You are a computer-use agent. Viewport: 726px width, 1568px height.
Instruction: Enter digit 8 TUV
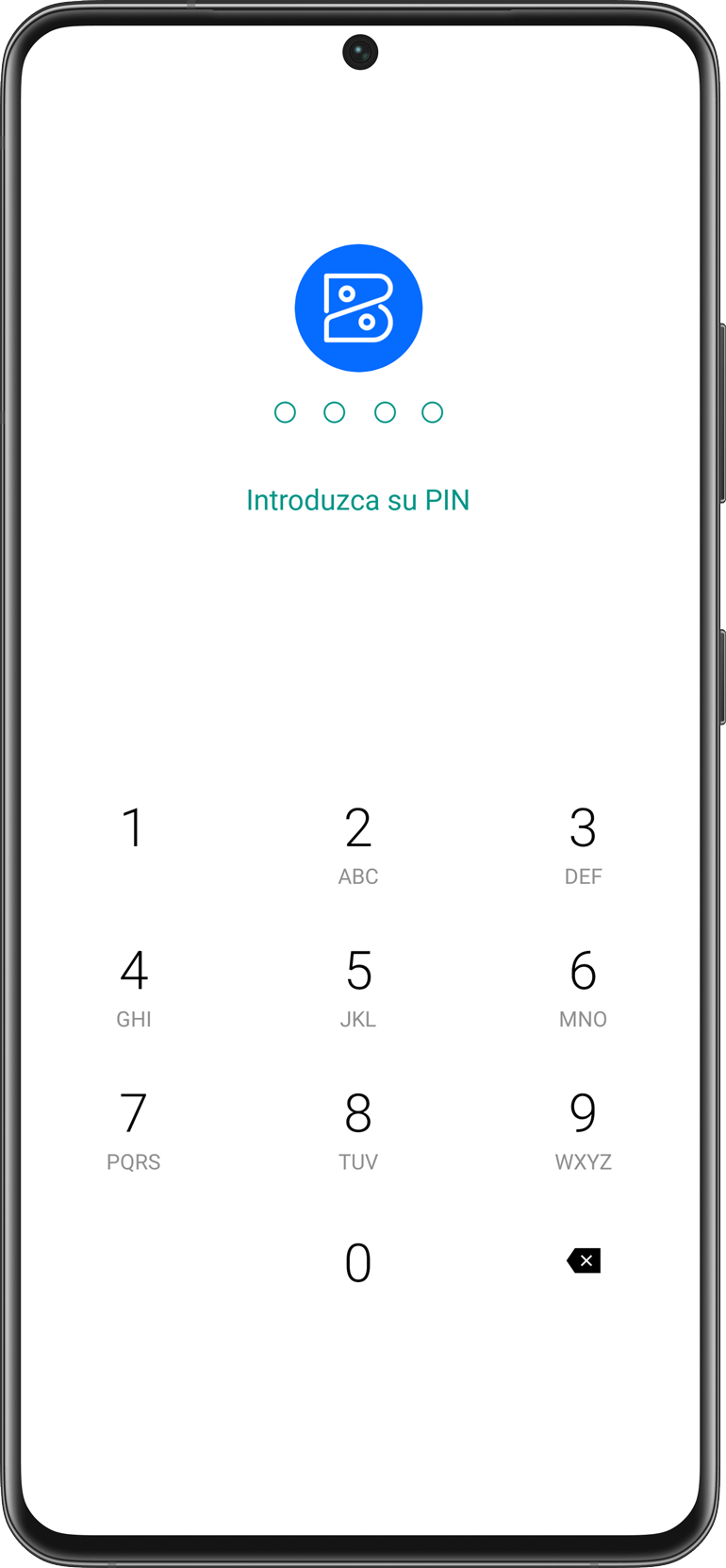coord(358,1129)
